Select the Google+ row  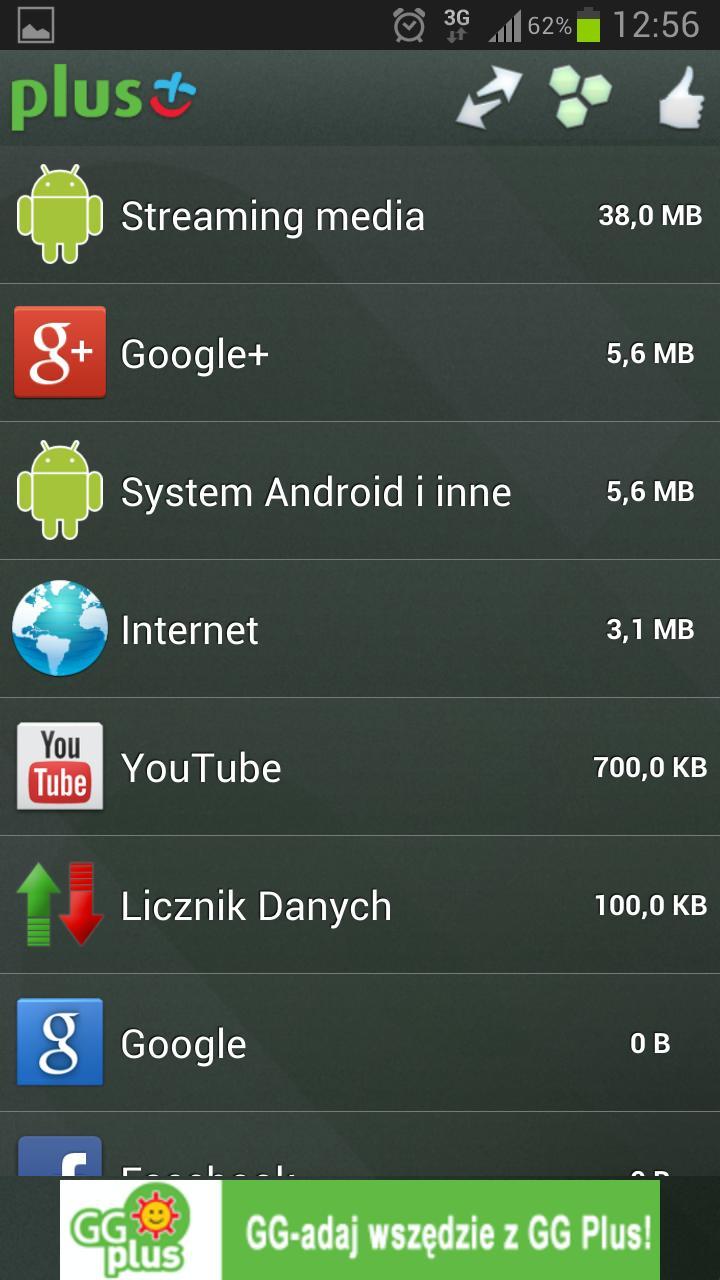pyautogui.click(x=360, y=353)
